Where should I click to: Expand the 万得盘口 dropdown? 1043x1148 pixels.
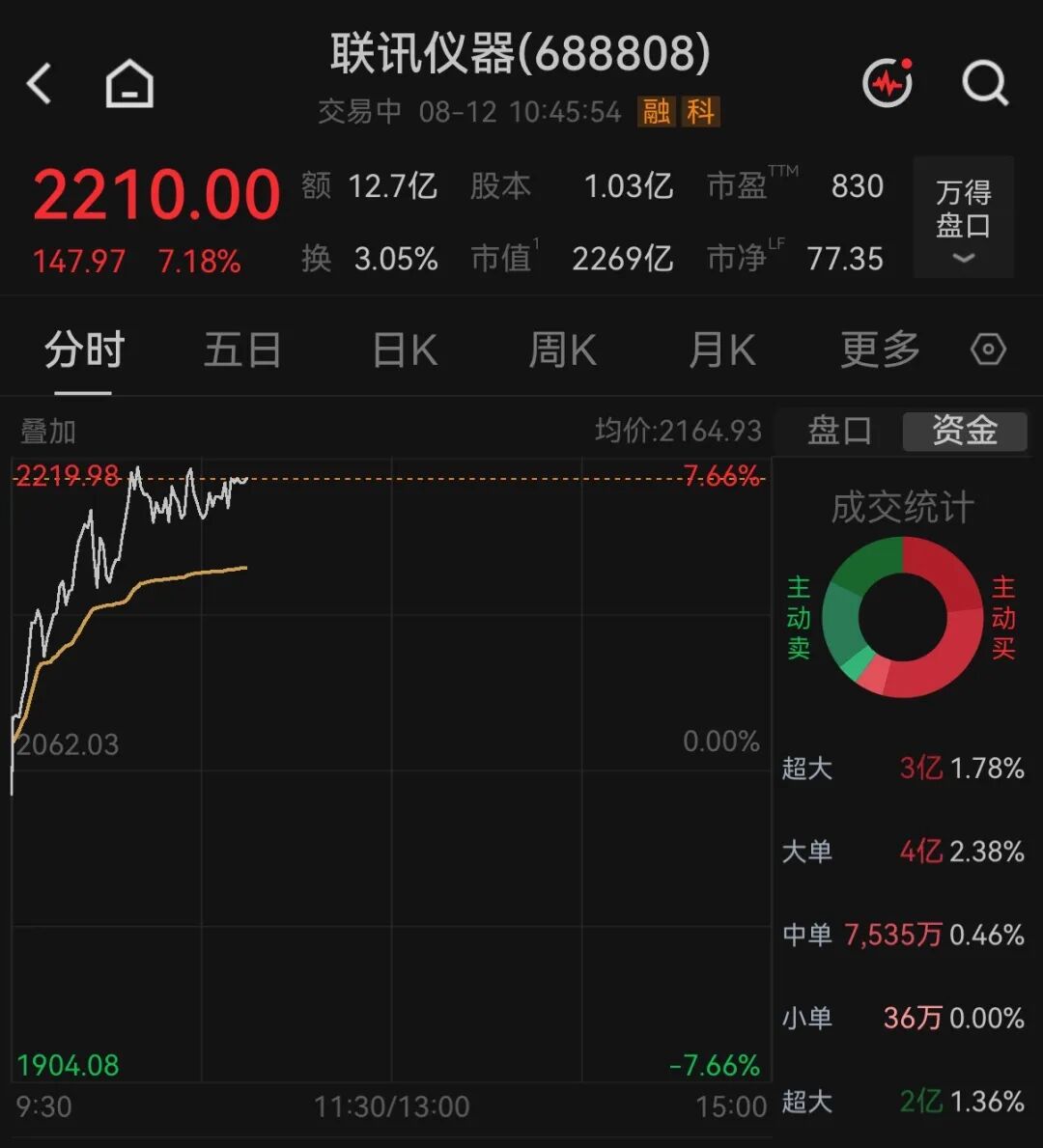pos(963,217)
